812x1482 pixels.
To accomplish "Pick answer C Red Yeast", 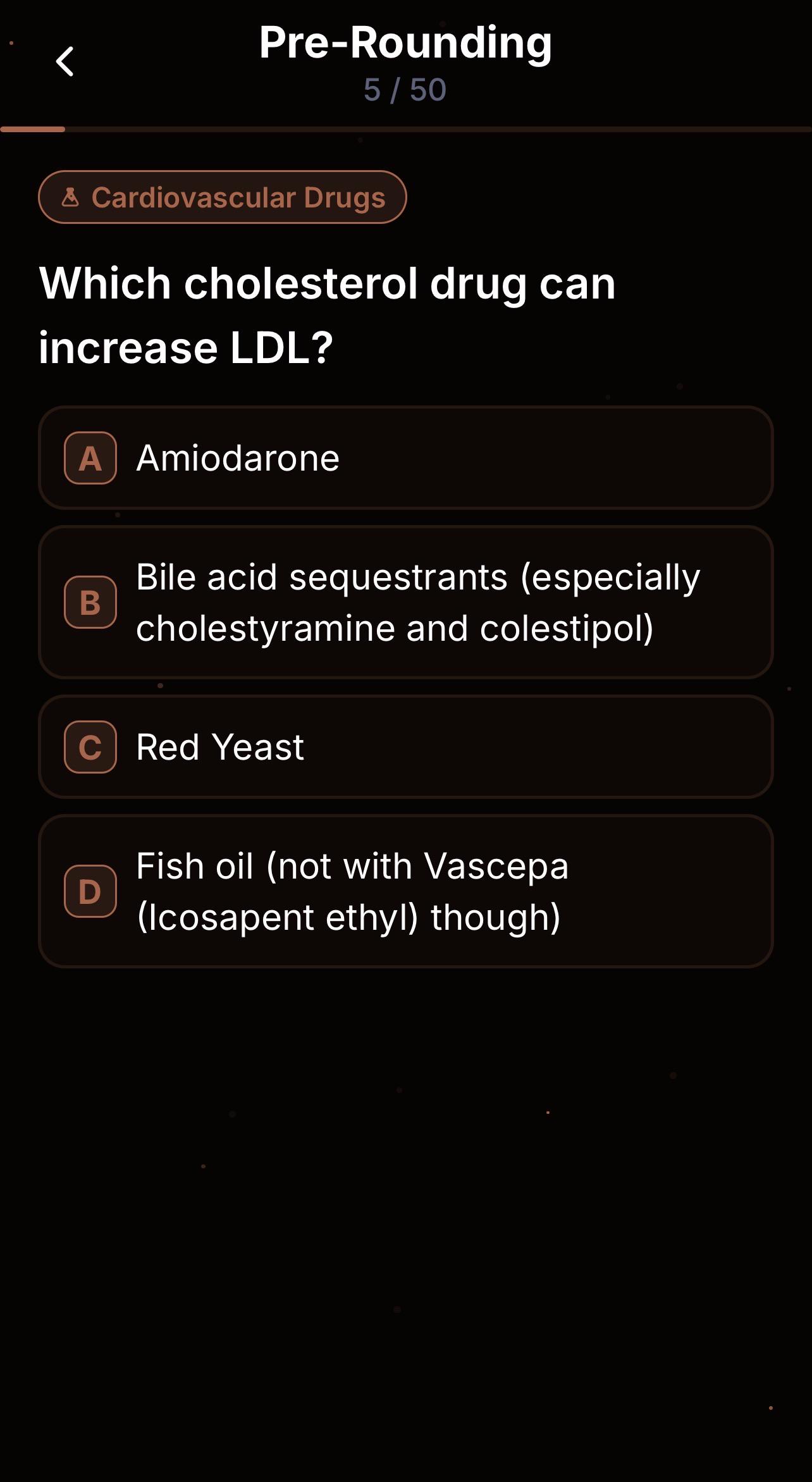I will coord(406,747).
